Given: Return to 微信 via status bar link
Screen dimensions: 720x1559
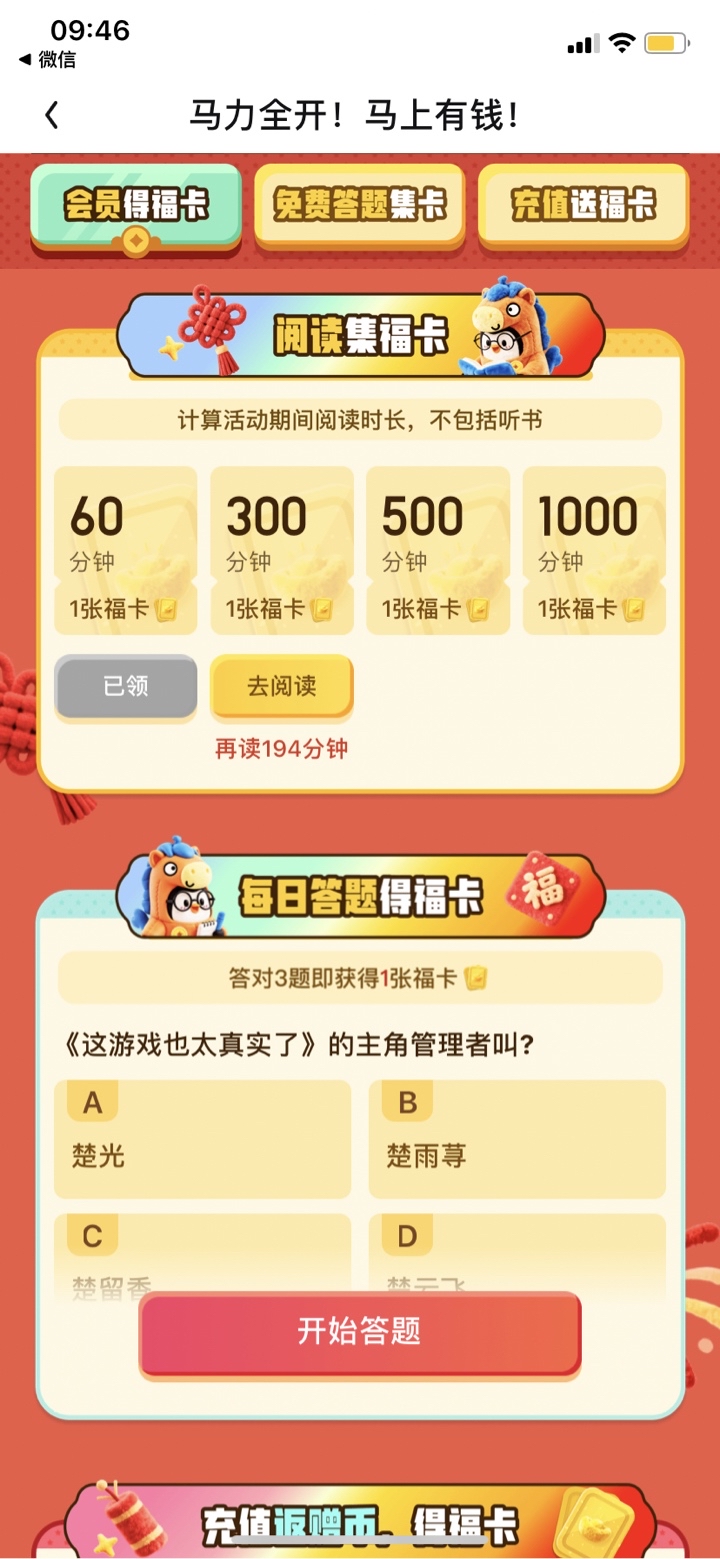Looking at the screenshot, I should point(47,60).
